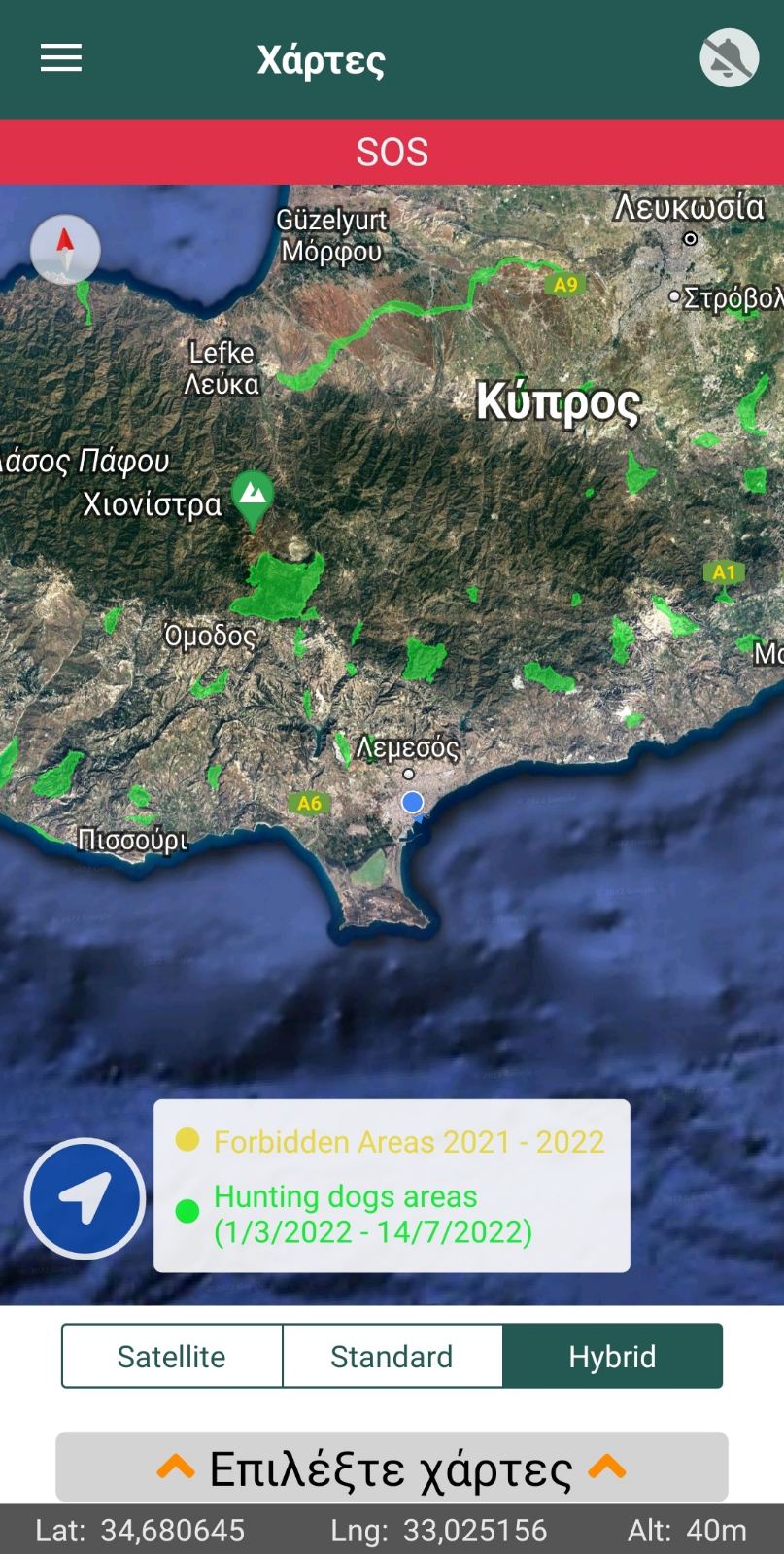Switch to Standard map view
Image resolution: width=784 pixels, height=1554 pixels.
(x=392, y=1356)
